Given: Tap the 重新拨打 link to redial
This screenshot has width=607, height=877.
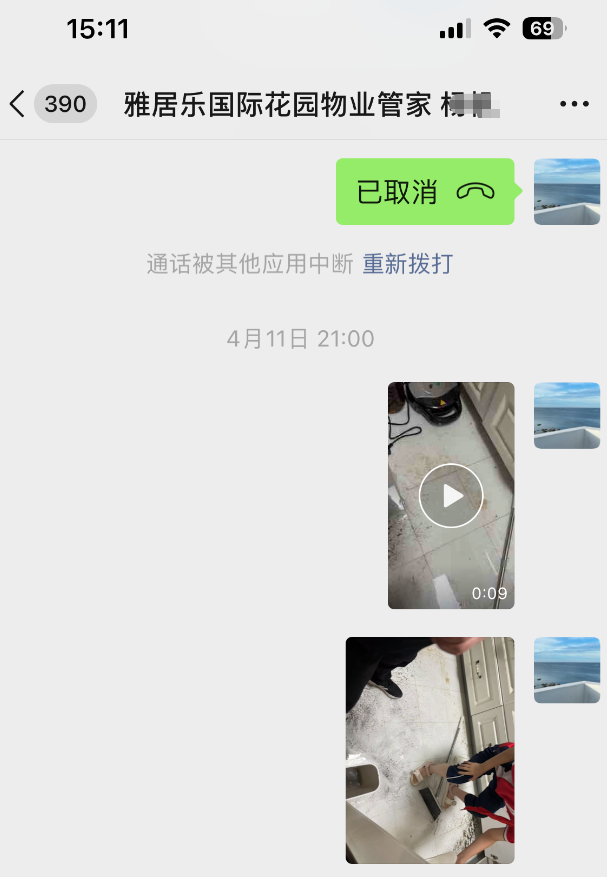Looking at the screenshot, I should click(x=407, y=264).
